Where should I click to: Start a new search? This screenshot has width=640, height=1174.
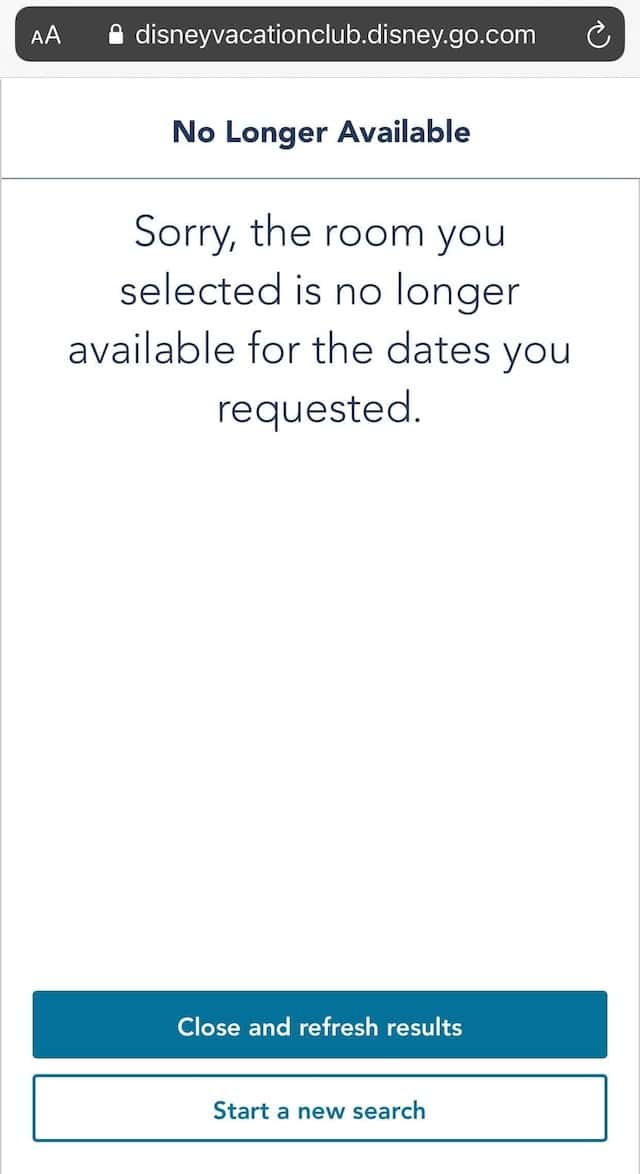[x=320, y=1108]
